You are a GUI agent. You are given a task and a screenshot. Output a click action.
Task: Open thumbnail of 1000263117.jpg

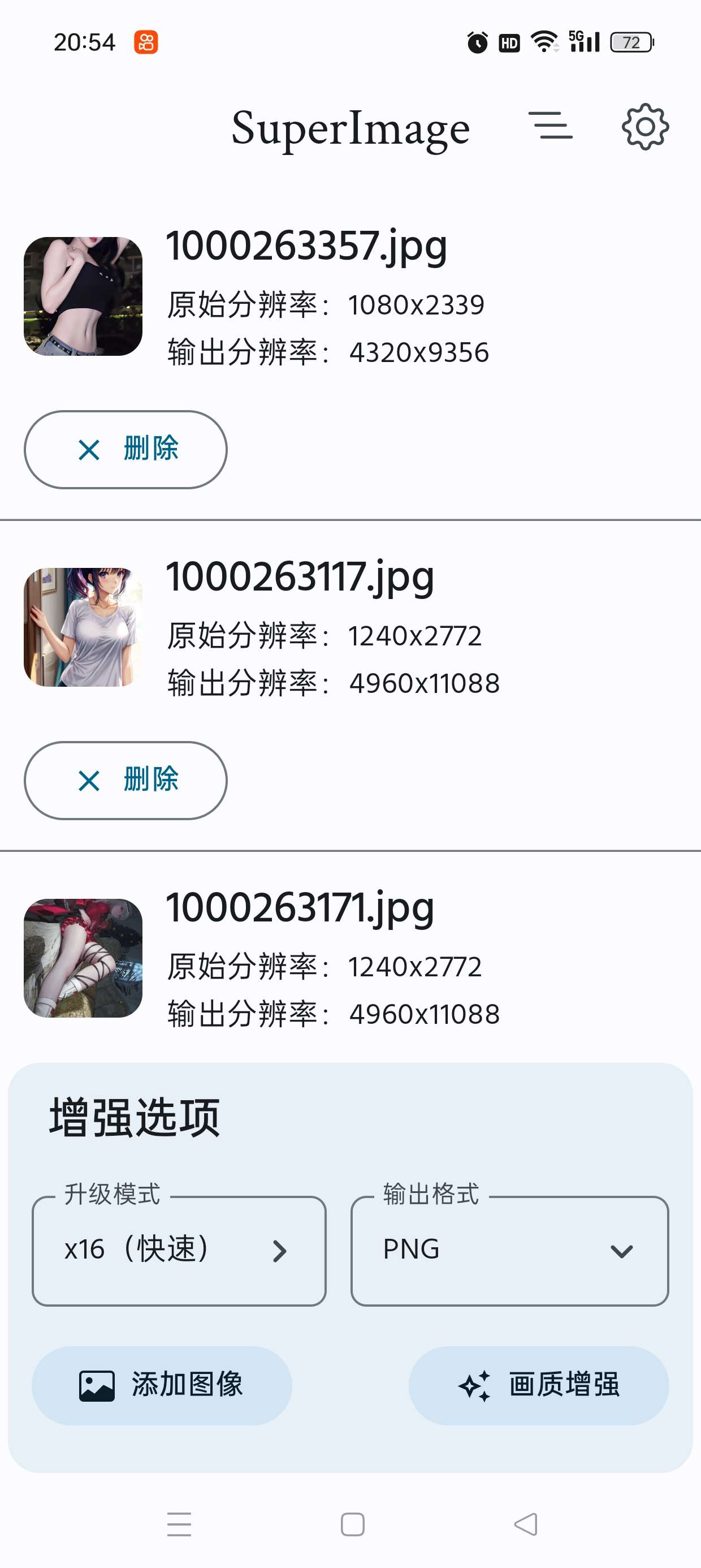pyautogui.click(x=83, y=627)
